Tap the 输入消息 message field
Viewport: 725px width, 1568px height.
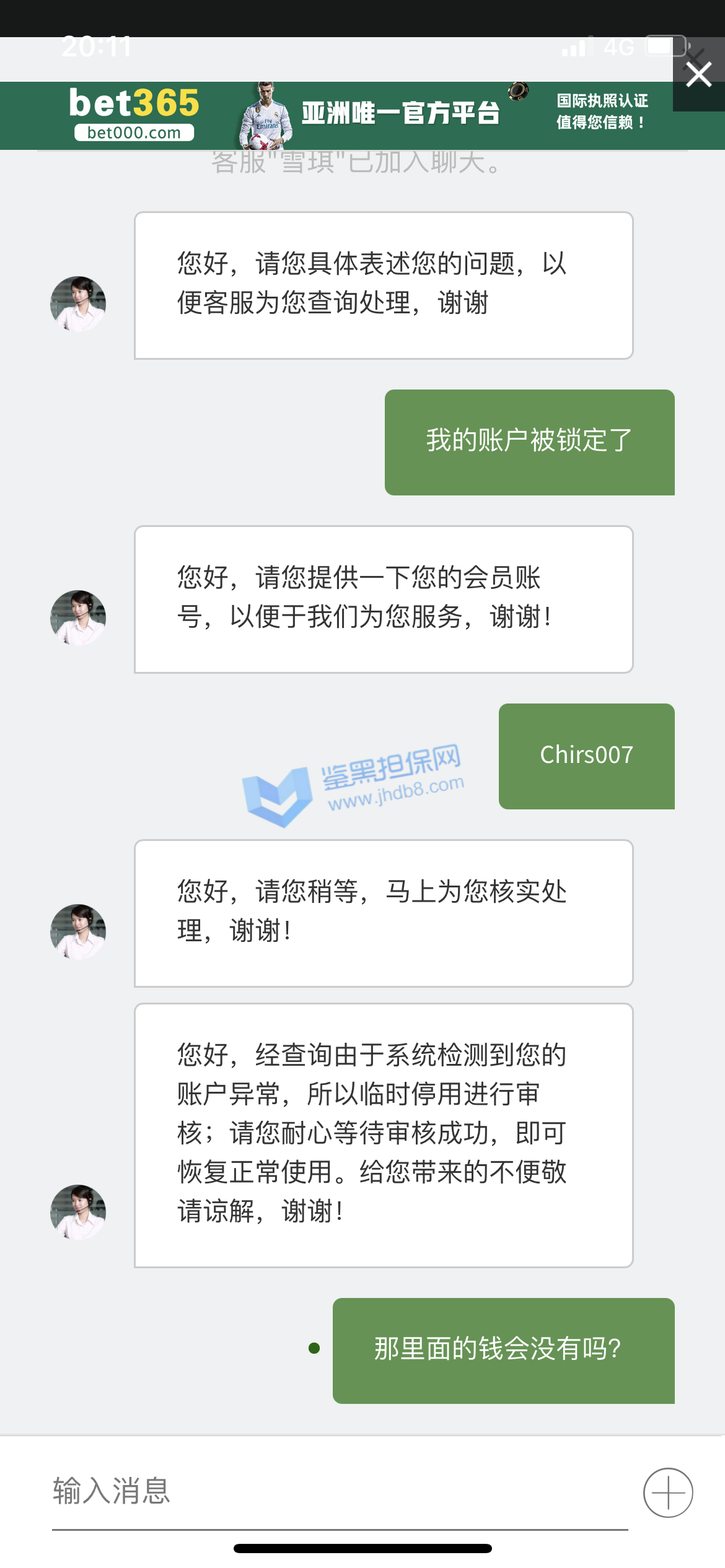(340, 1491)
